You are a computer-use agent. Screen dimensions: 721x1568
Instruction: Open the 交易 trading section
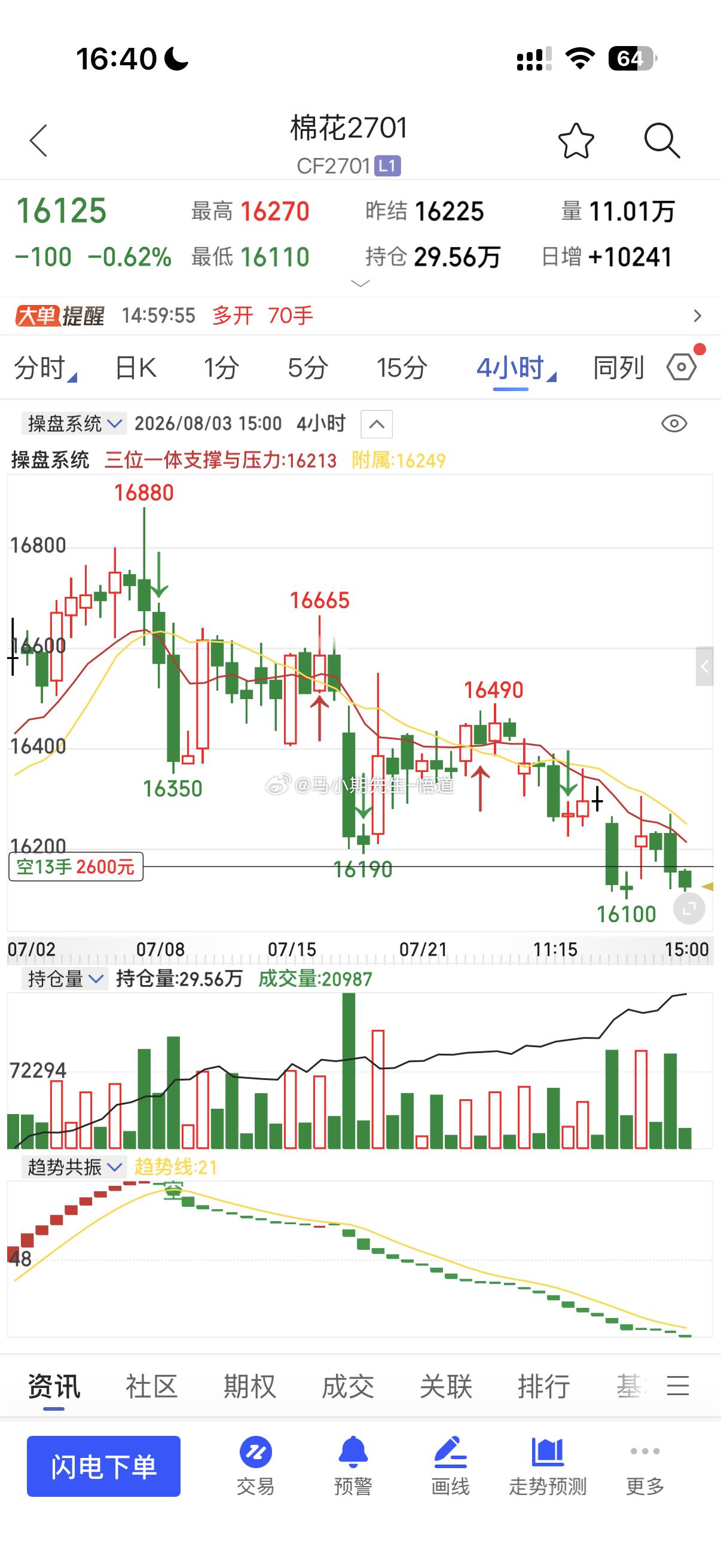(x=255, y=1467)
